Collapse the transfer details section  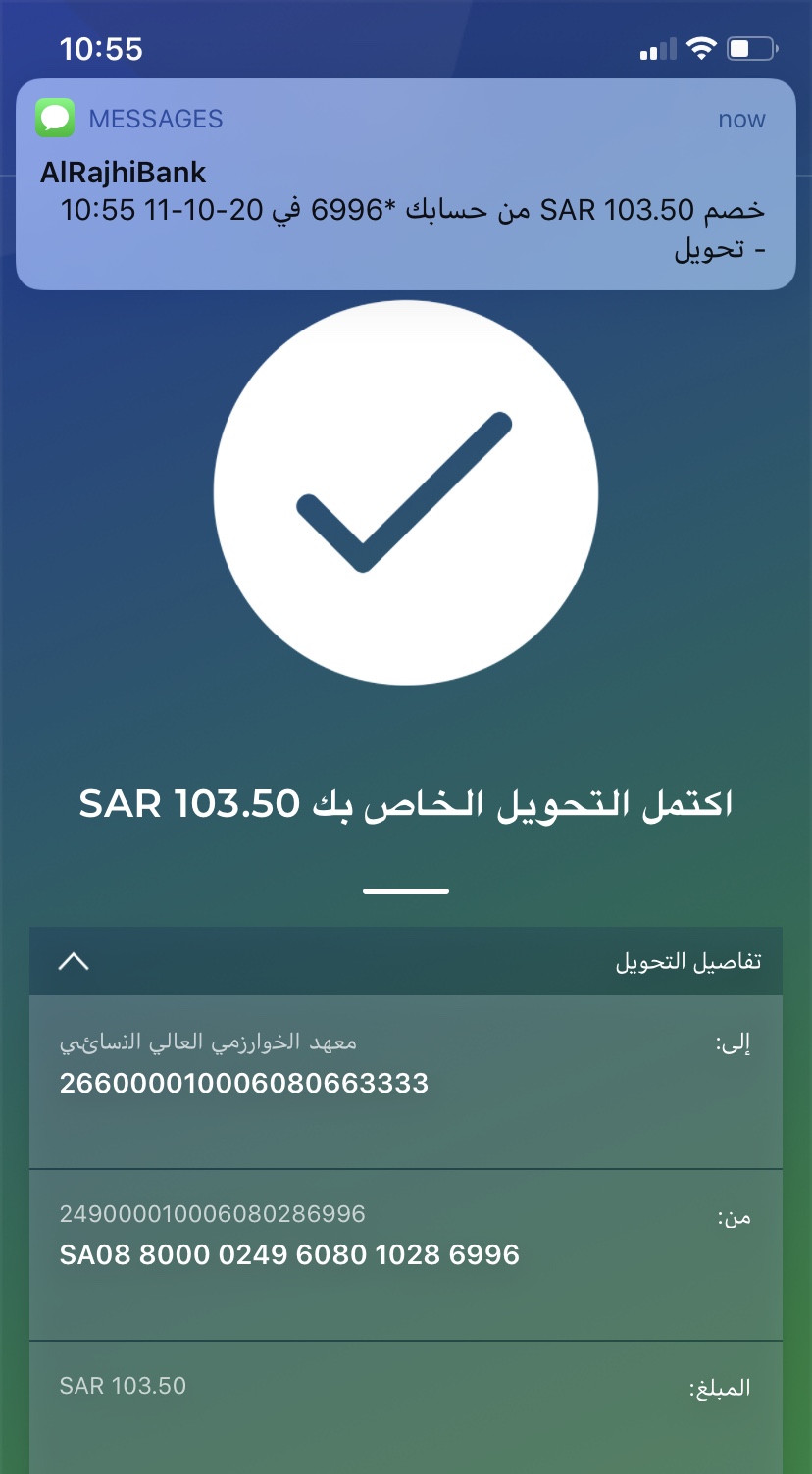point(74,962)
